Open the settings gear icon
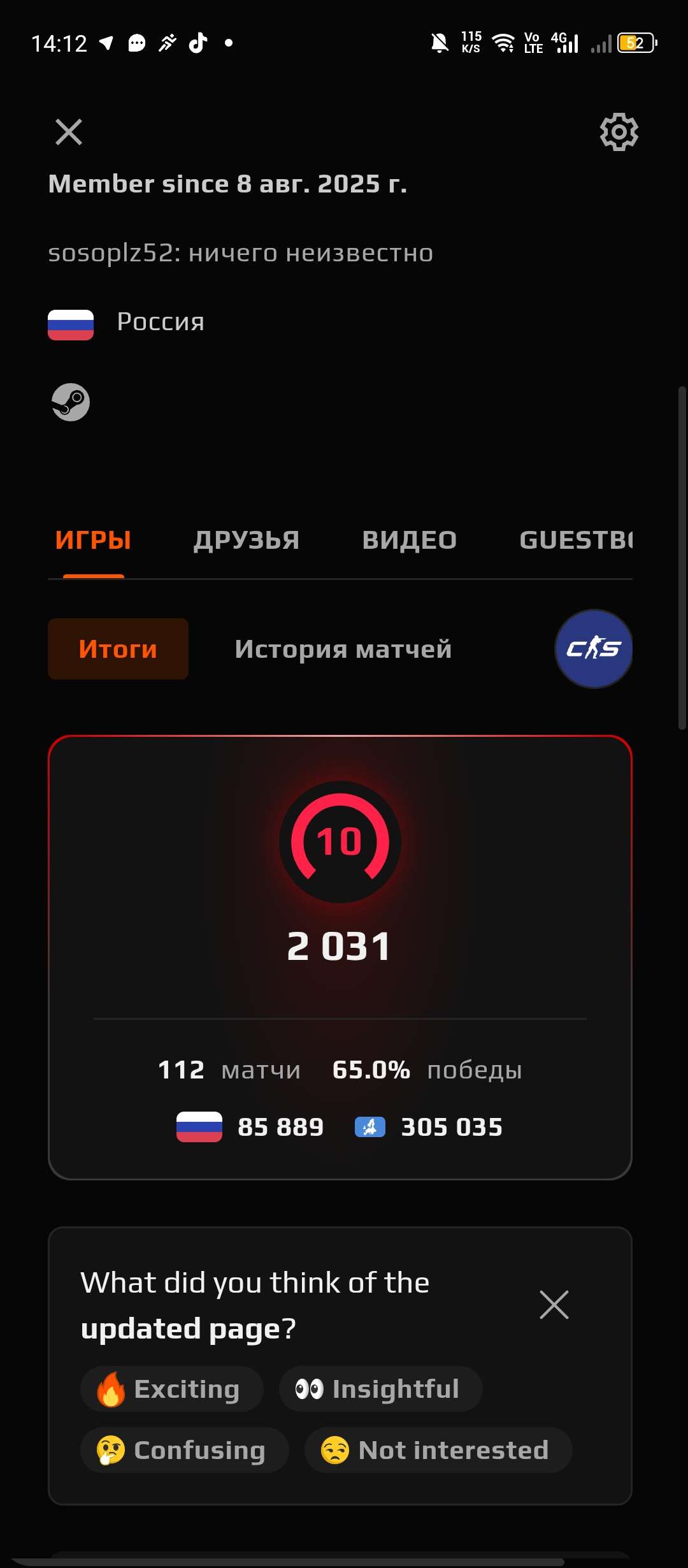Image resolution: width=688 pixels, height=1568 pixels. point(617,132)
